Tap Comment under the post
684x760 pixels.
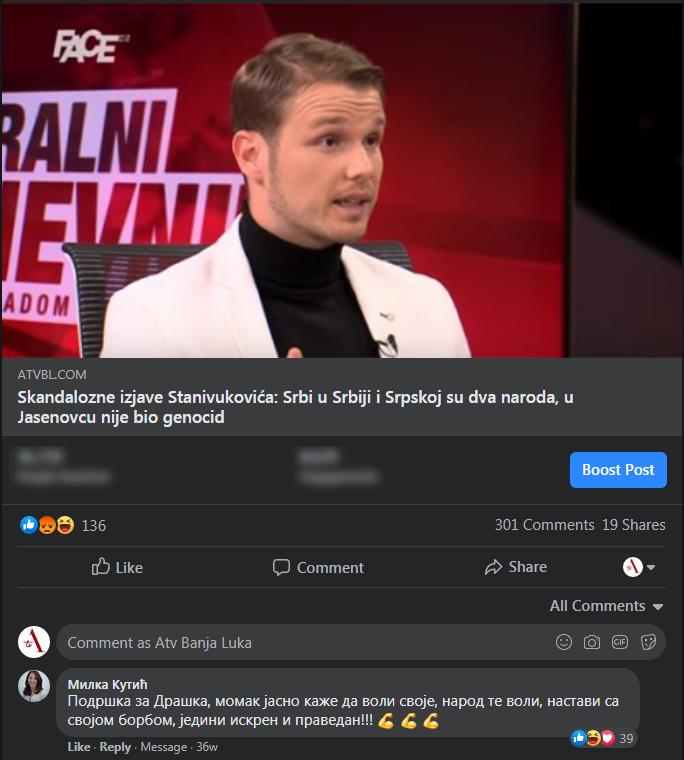[x=318, y=567]
